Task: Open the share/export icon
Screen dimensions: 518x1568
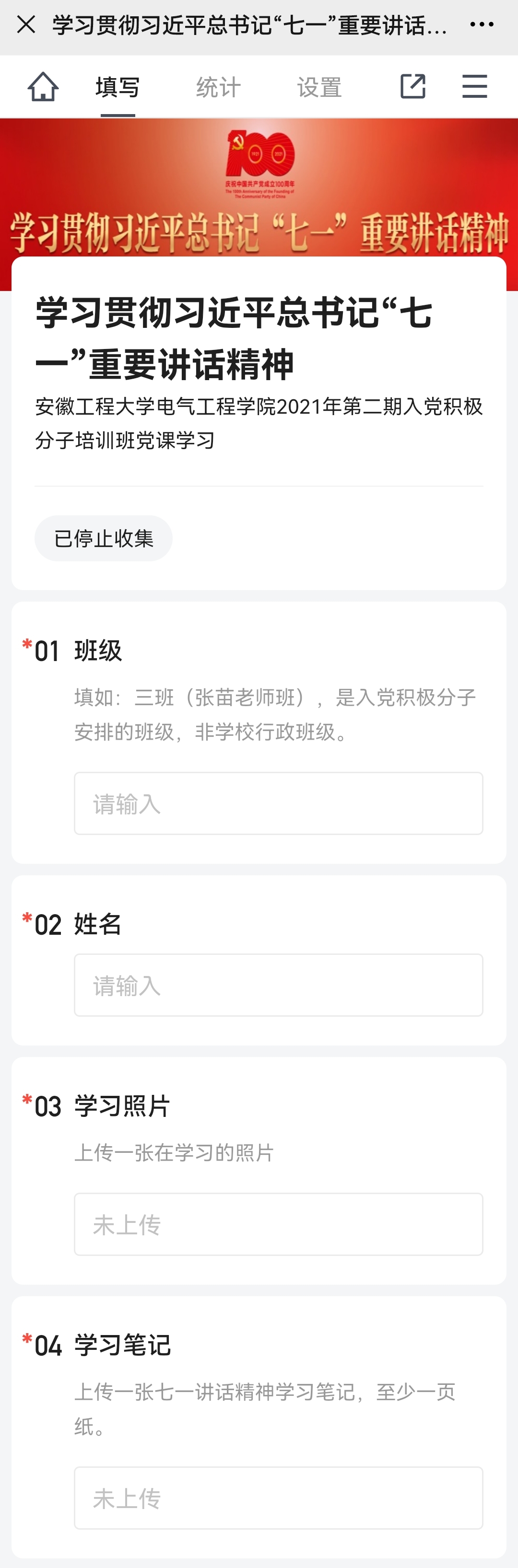Action: 412,86
